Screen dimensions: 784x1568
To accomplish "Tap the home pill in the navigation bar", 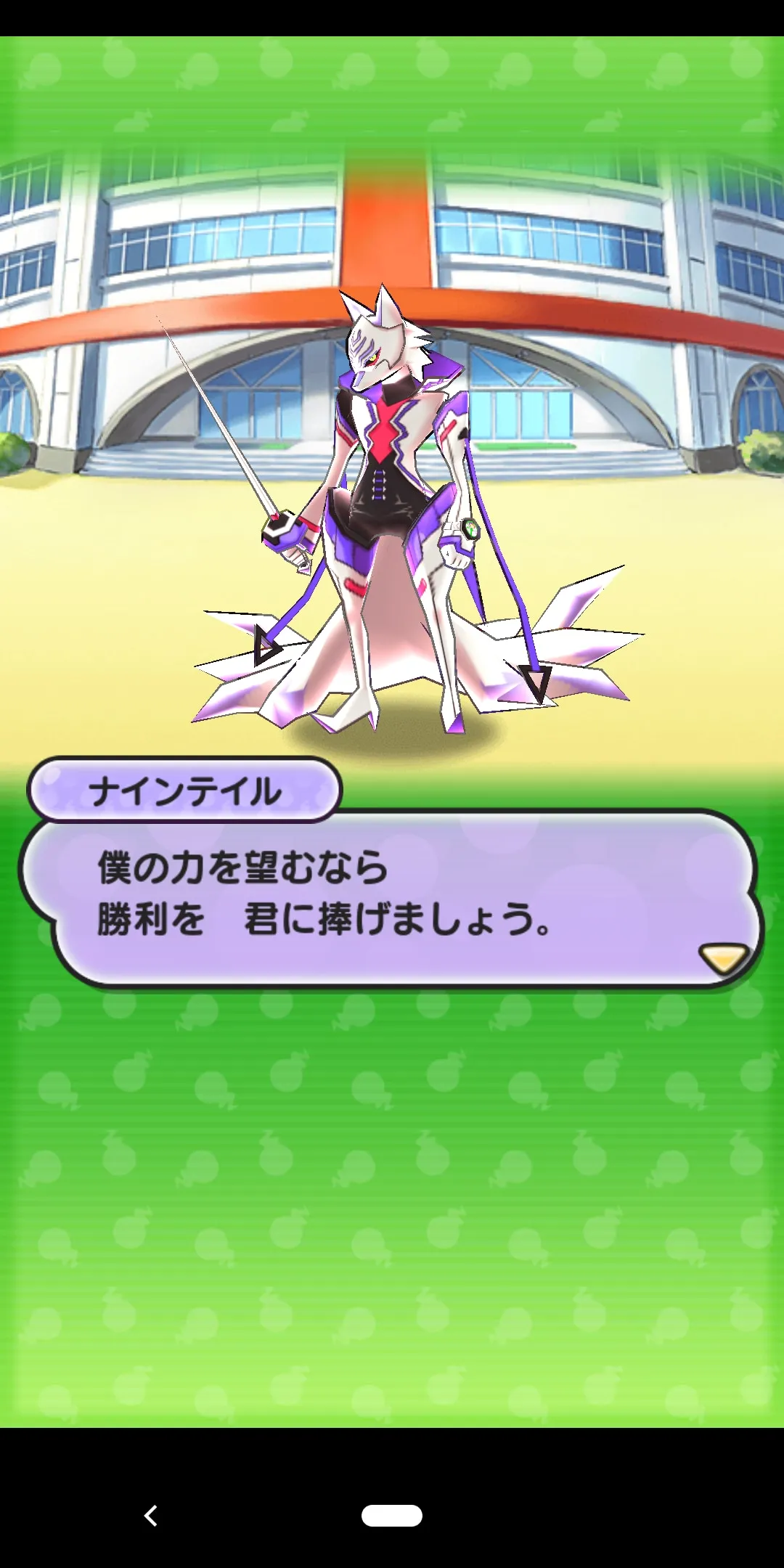I will 392,1516.
